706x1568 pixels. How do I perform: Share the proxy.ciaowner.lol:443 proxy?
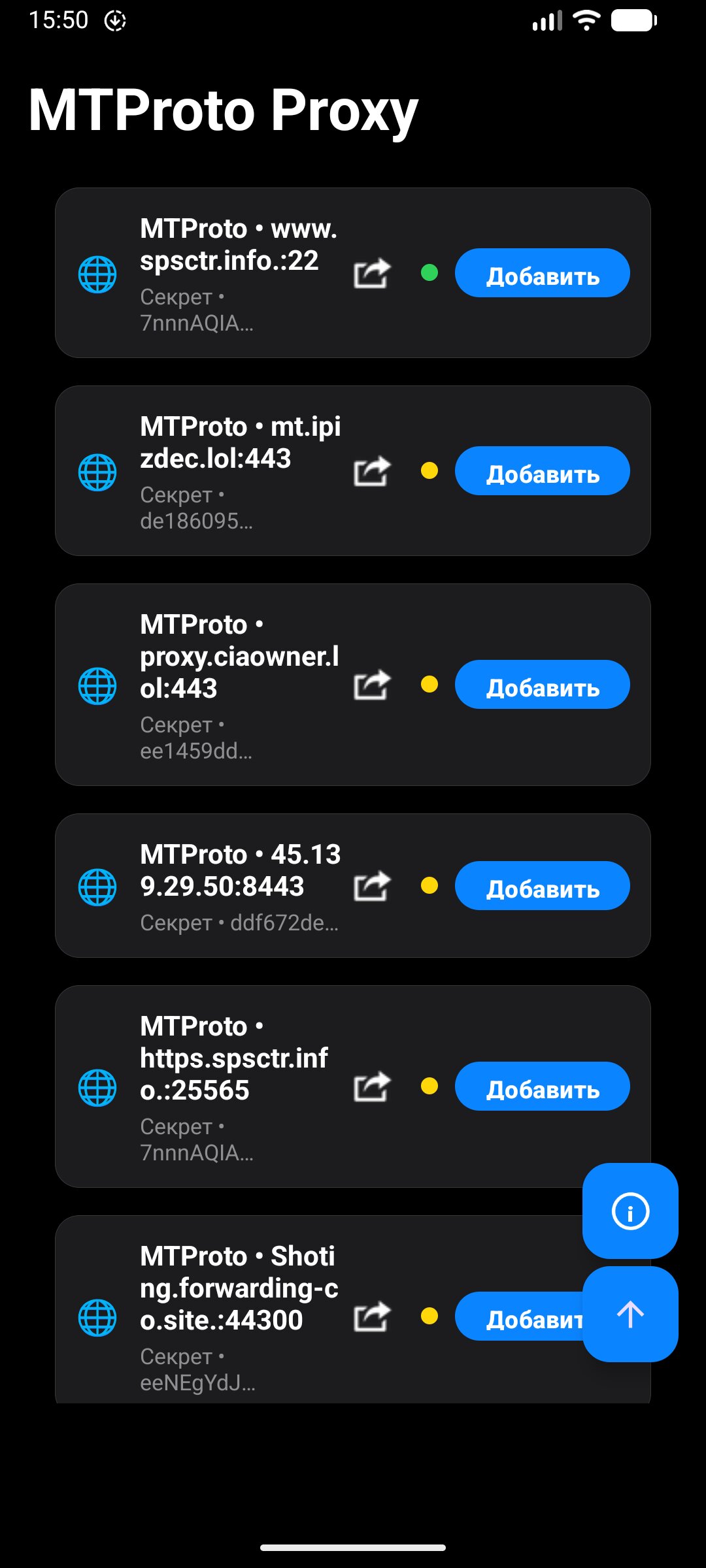click(372, 685)
